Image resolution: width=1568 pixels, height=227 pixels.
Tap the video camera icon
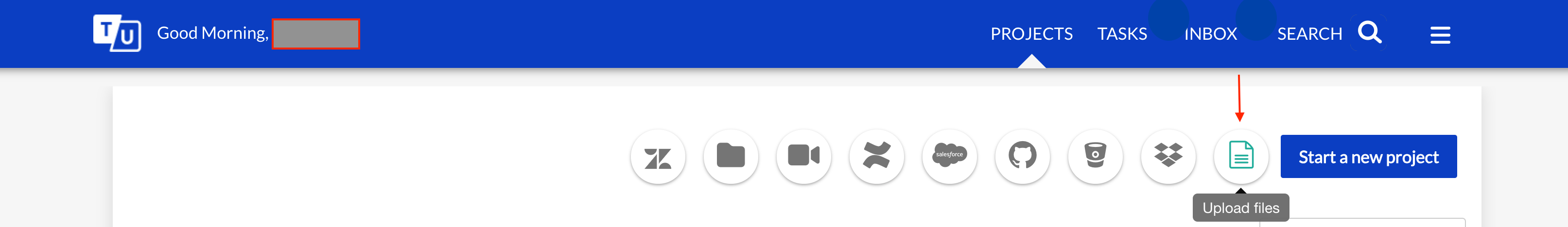pos(803,155)
